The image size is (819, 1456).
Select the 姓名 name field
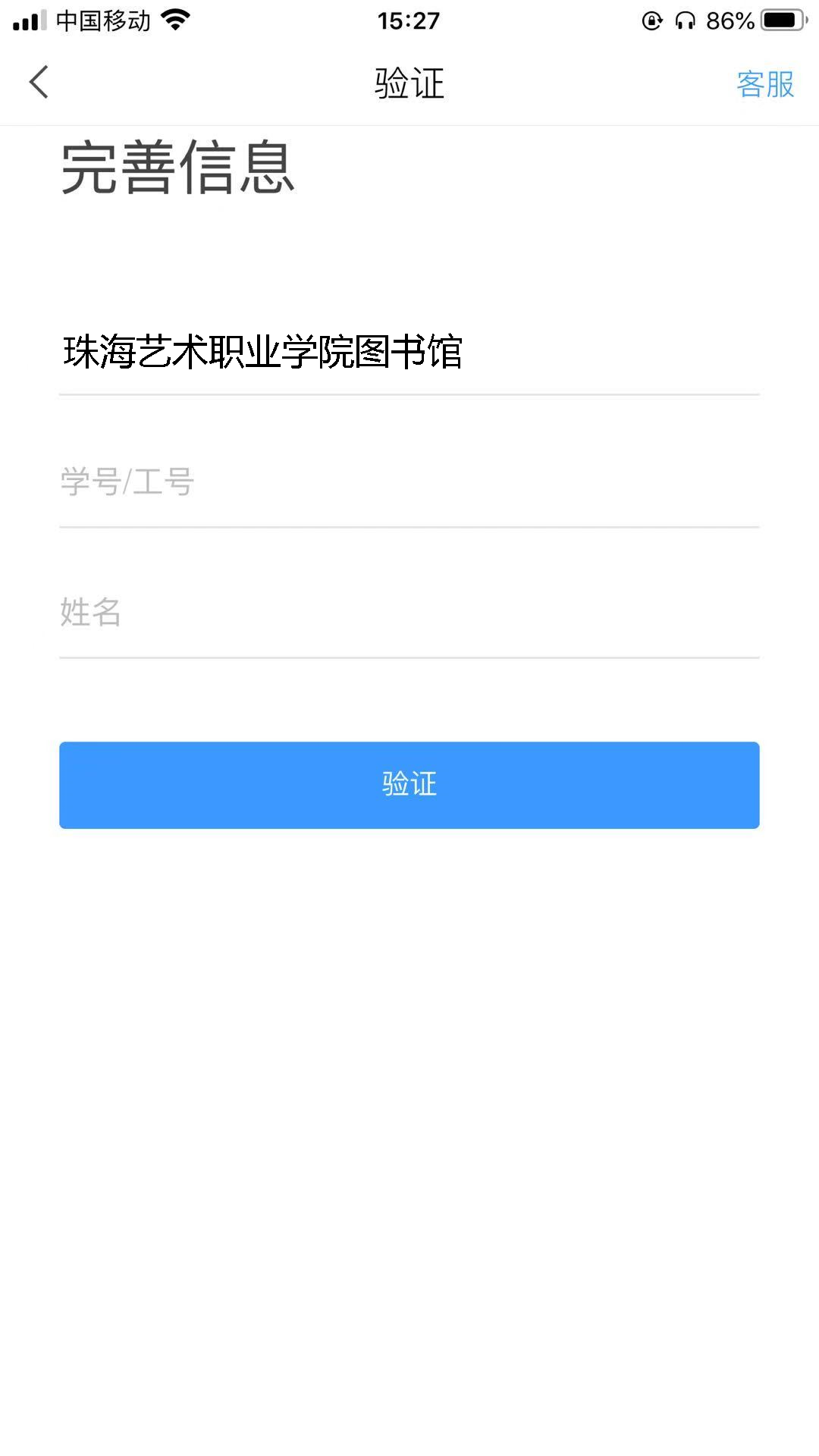pos(409,613)
